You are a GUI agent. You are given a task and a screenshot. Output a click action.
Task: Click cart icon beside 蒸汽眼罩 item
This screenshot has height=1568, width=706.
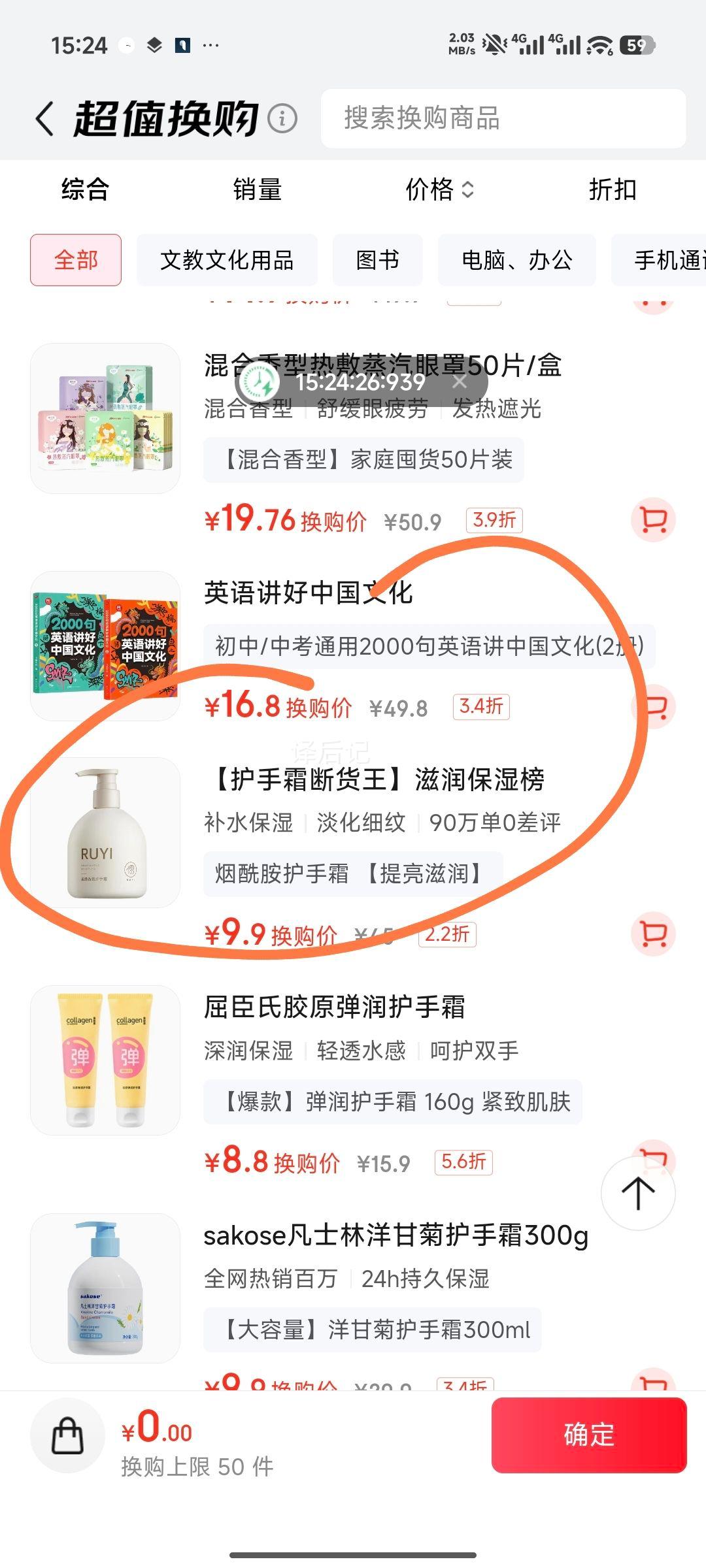coord(653,520)
